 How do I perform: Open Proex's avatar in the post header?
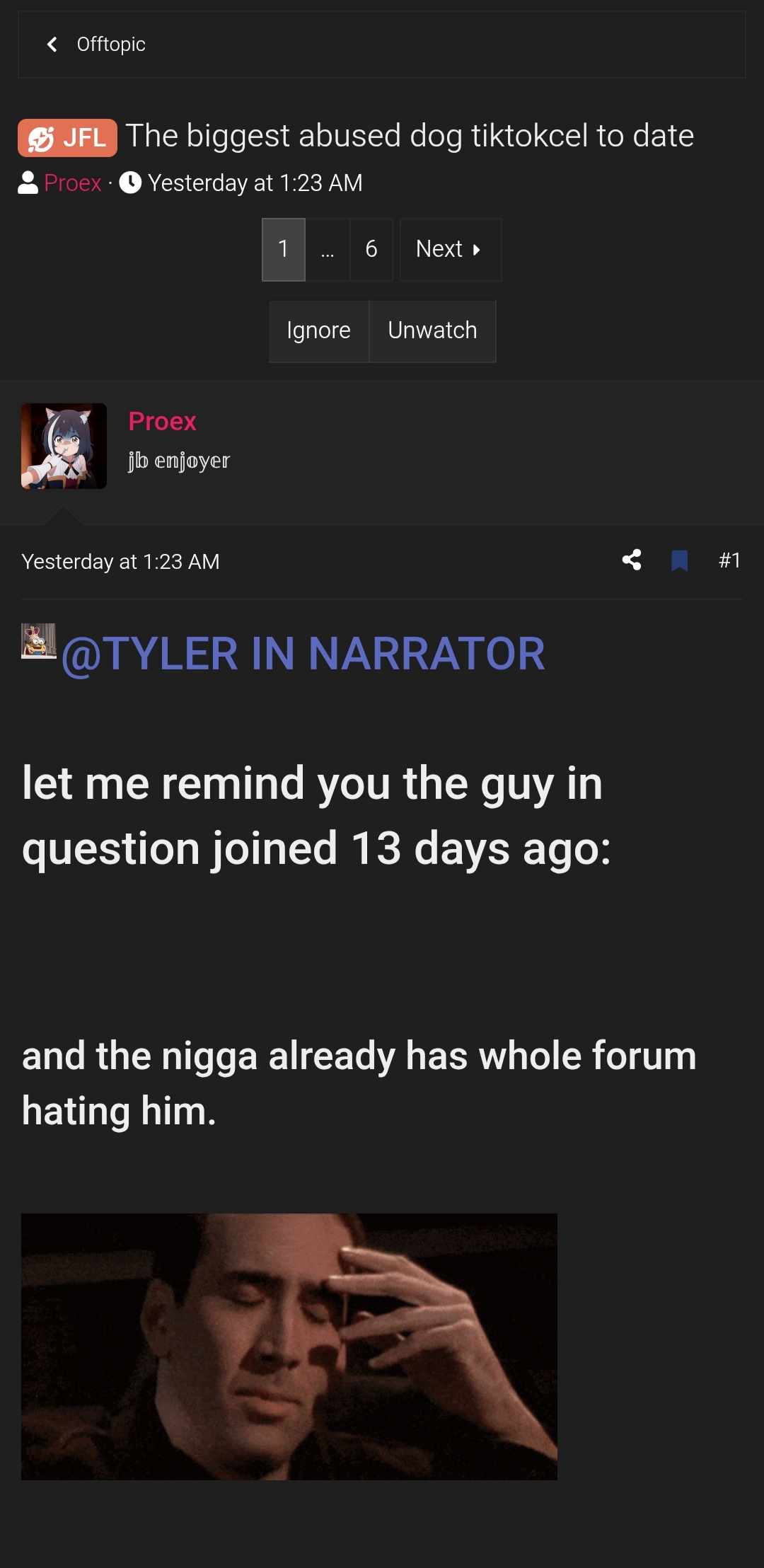pyautogui.click(x=64, y=446)
